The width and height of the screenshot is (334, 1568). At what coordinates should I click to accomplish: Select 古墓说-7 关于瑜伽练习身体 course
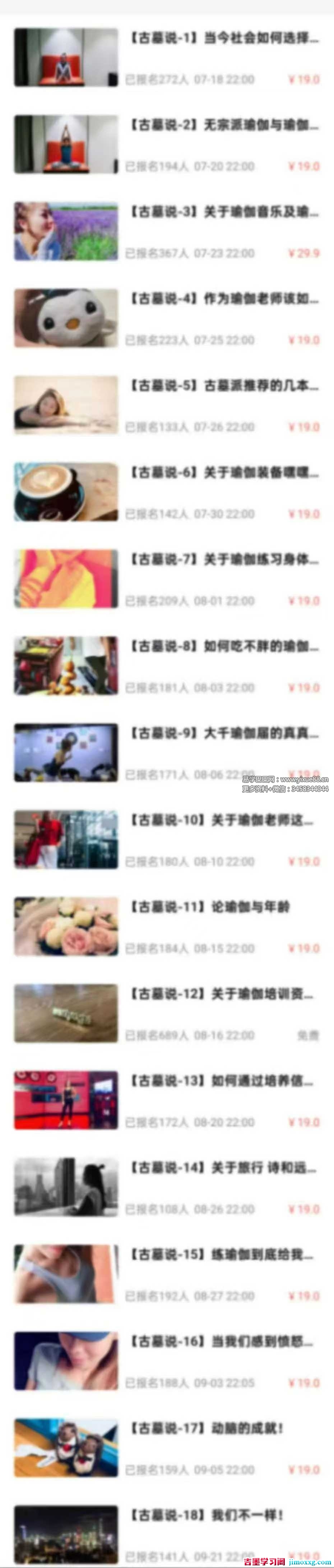tap(223, 560)
